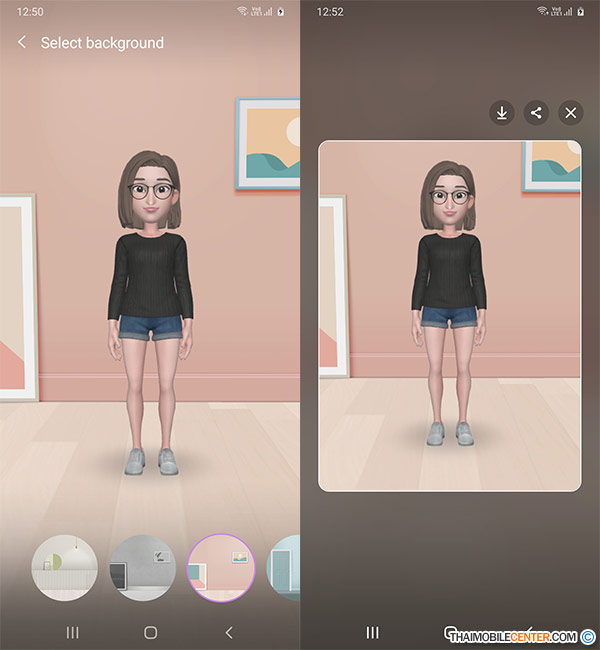Image resolution: width=600 pixels, height=650 pixels.
Task: Tap the system home button
Action: pyautogui.click(x=151, y=632)
